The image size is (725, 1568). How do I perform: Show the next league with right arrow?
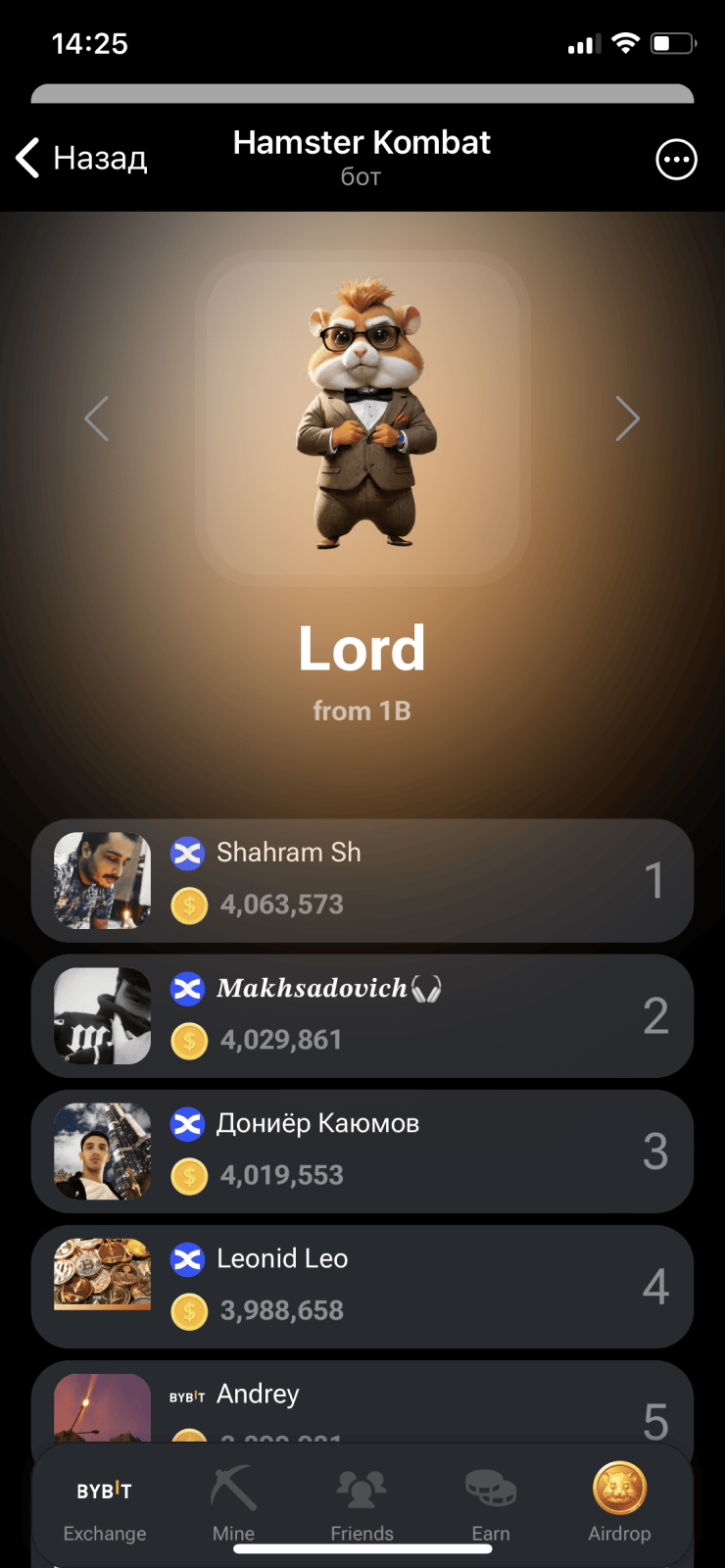pos(627,419)
